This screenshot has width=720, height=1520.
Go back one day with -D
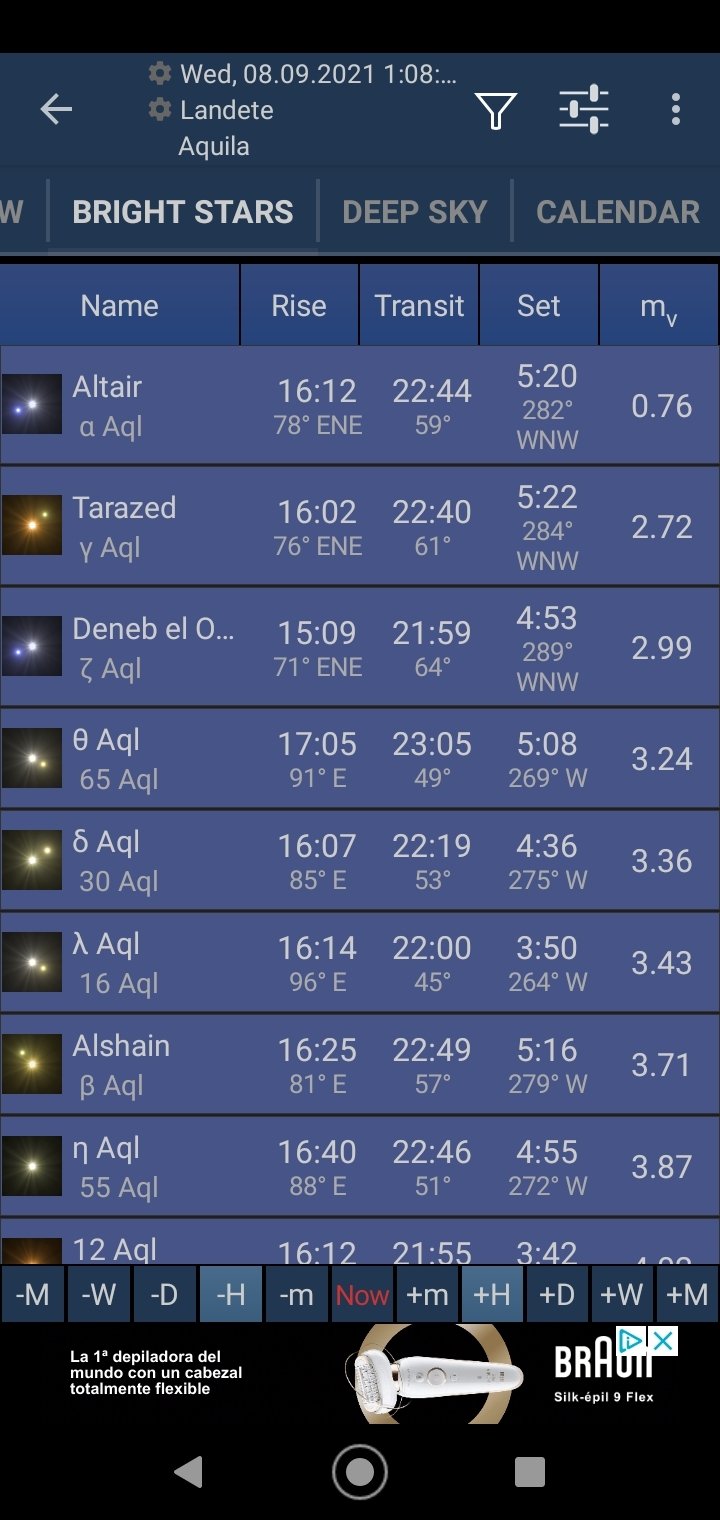pyautogui.click(x=164, y=1295)
